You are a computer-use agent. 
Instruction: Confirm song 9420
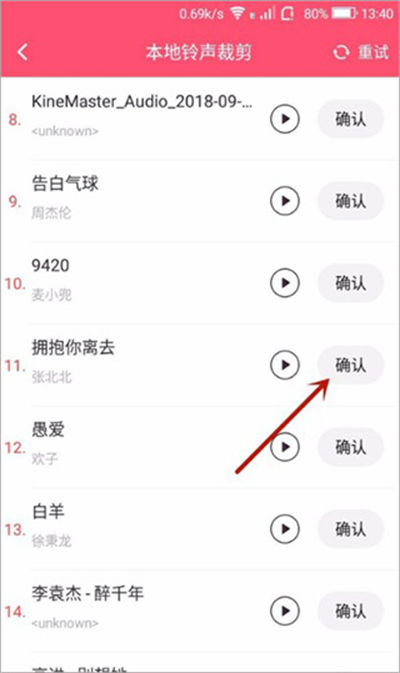point(350,282)
